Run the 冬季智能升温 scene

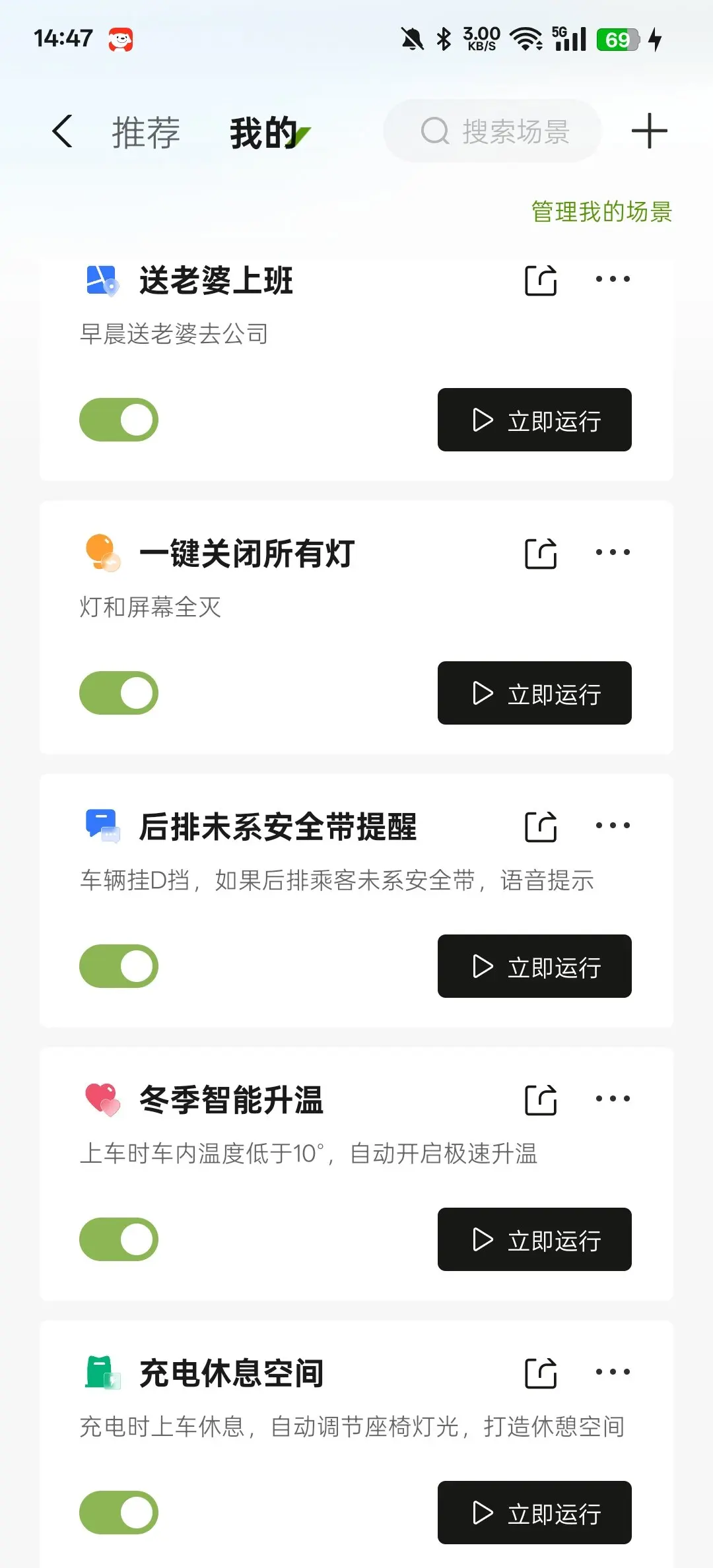click(534, 1239)
